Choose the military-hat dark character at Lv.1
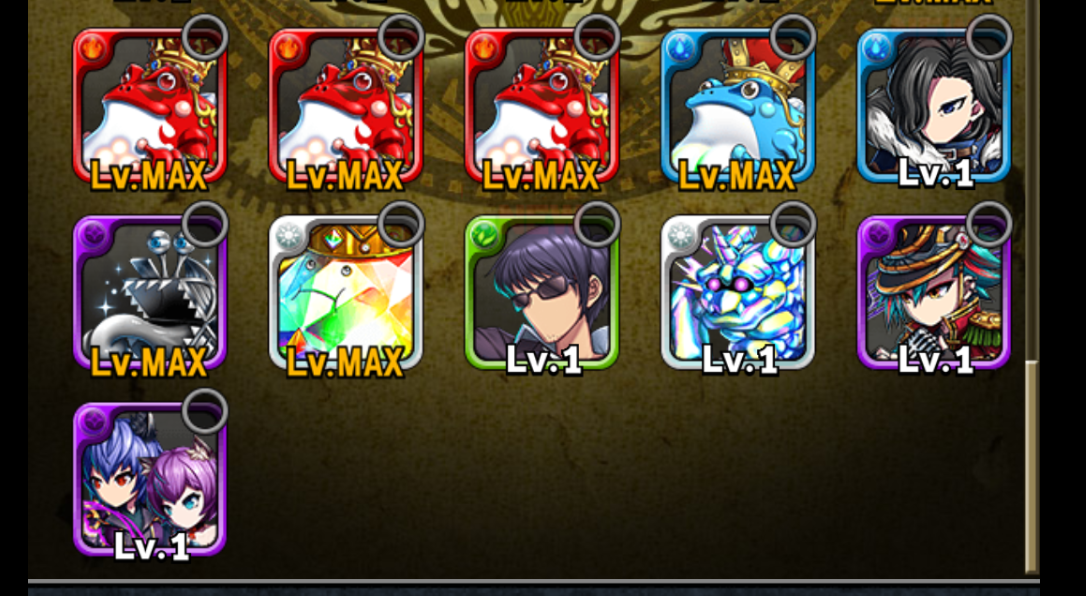 [x=934, y=293]
